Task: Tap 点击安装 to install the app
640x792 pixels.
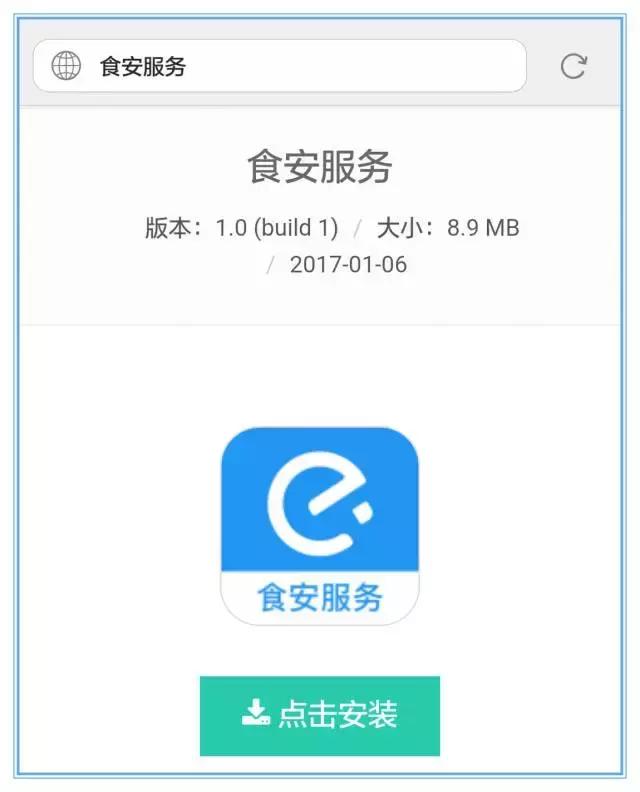Action: coord(320,715)
